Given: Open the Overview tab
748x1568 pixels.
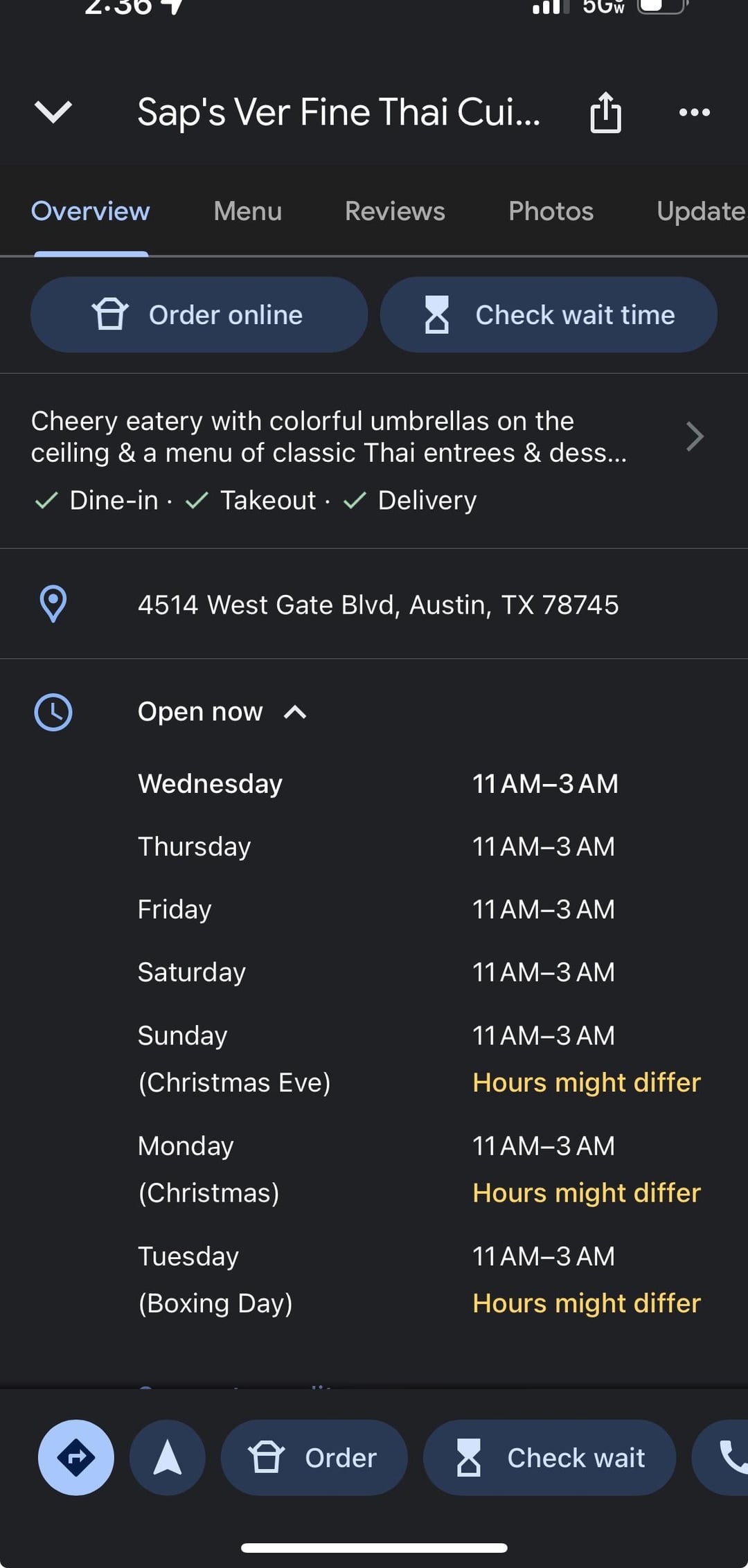Looking at the screenshot, I should [x=90, y=211].
